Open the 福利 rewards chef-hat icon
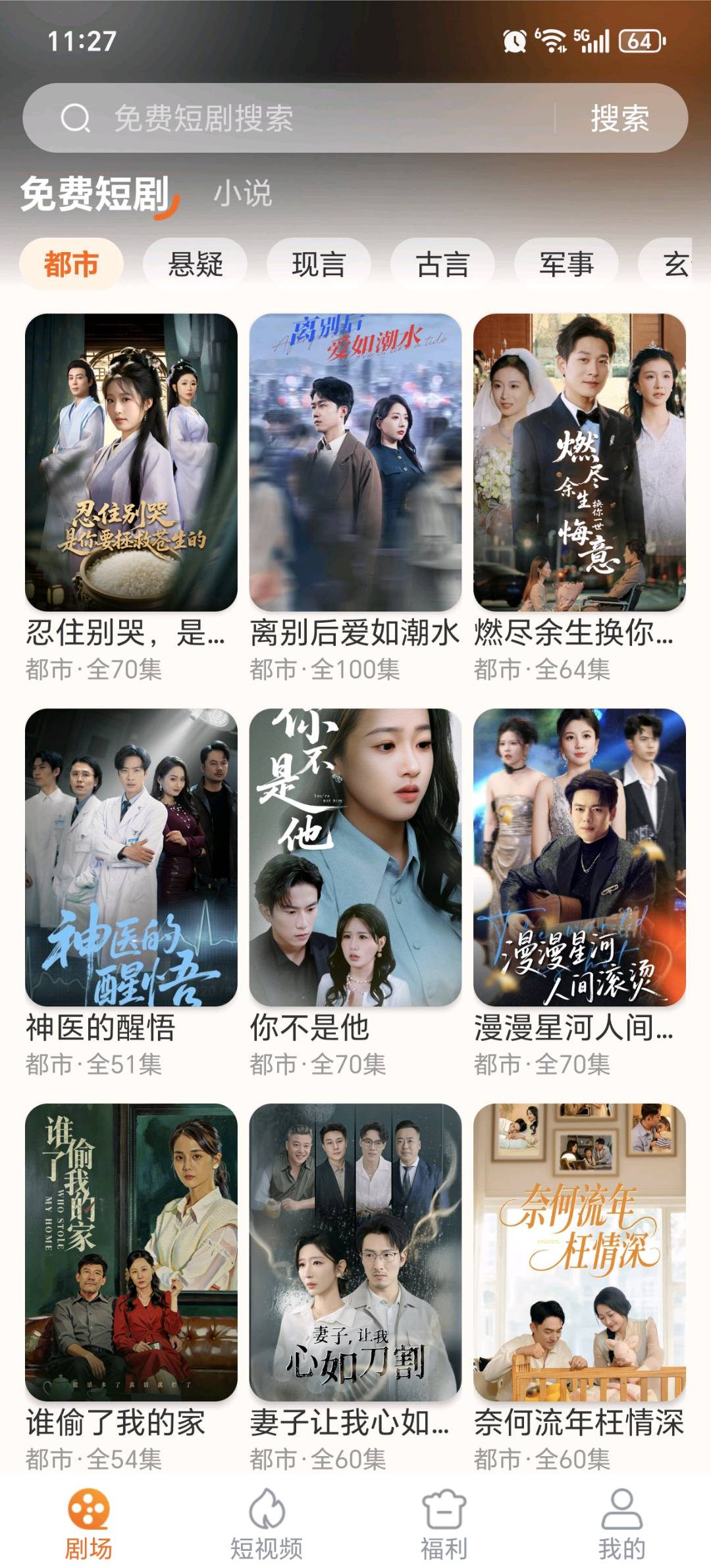 (x=444, y=1507)
